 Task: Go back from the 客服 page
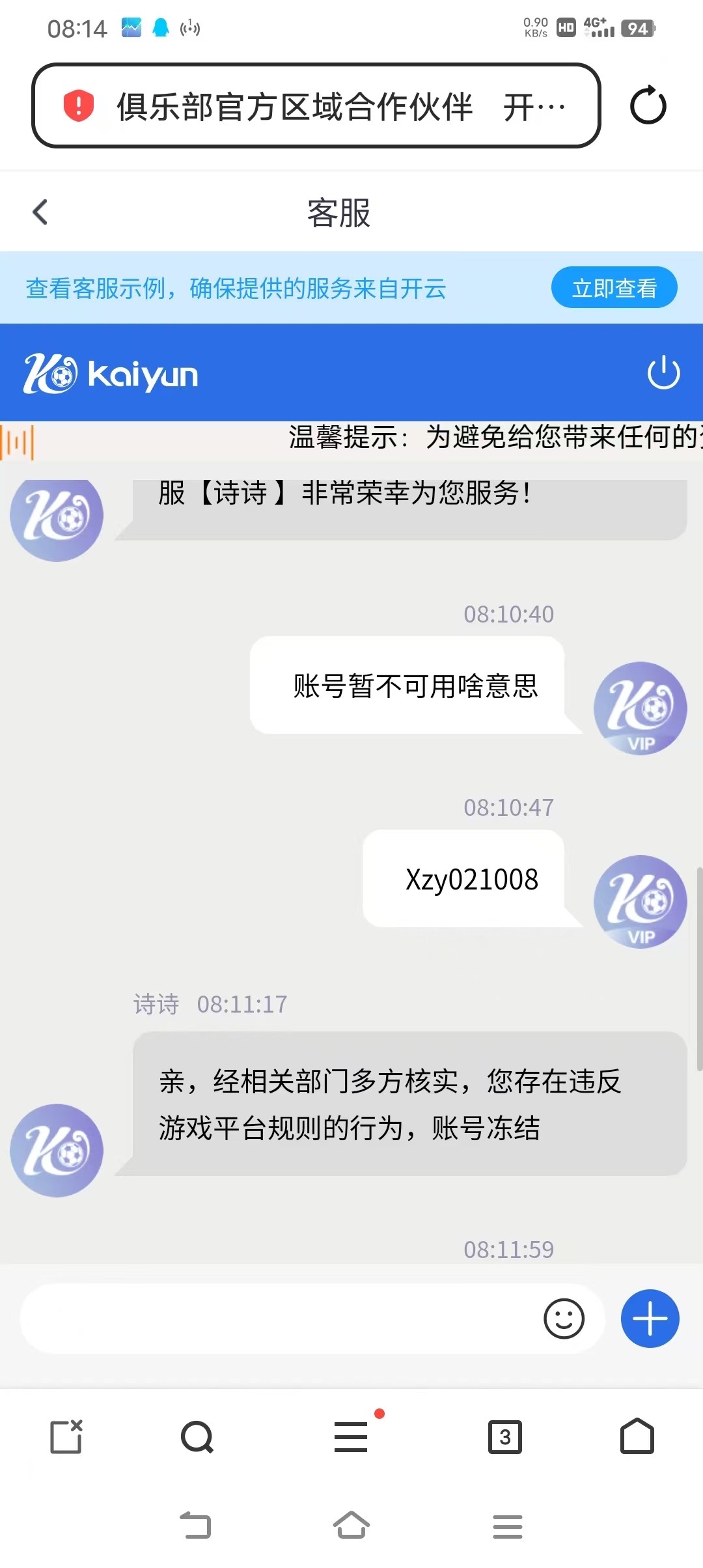[x=40, y=212]
